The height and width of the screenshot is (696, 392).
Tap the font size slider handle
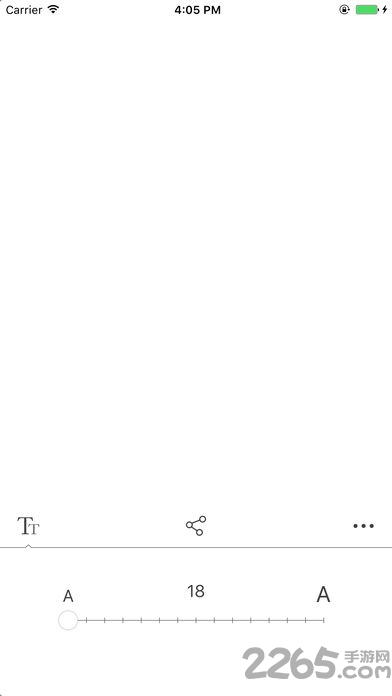pos(68,620)
